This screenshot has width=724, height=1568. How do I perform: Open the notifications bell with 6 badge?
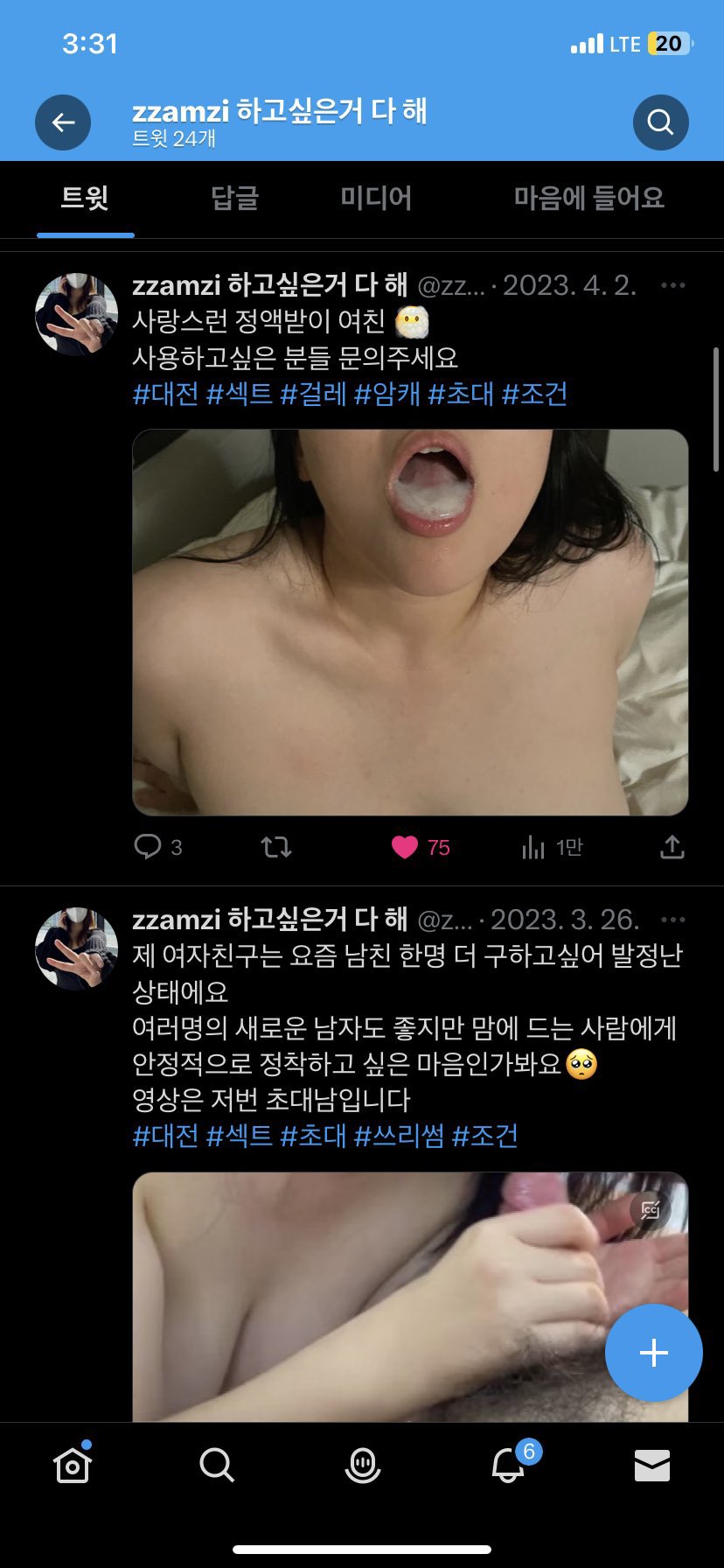pos(508,1465)
